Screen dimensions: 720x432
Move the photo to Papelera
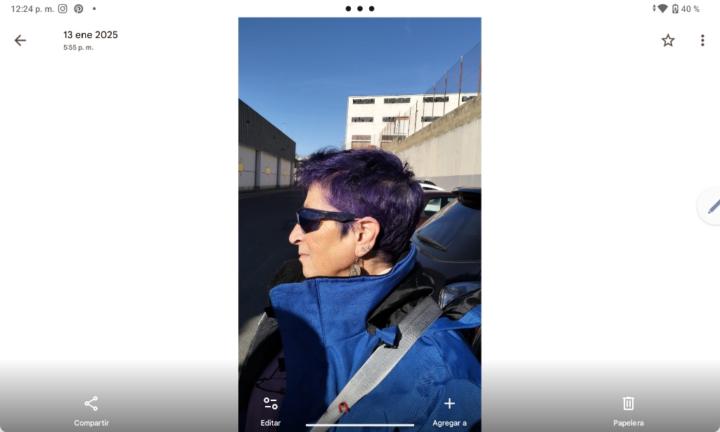[628, 409]
